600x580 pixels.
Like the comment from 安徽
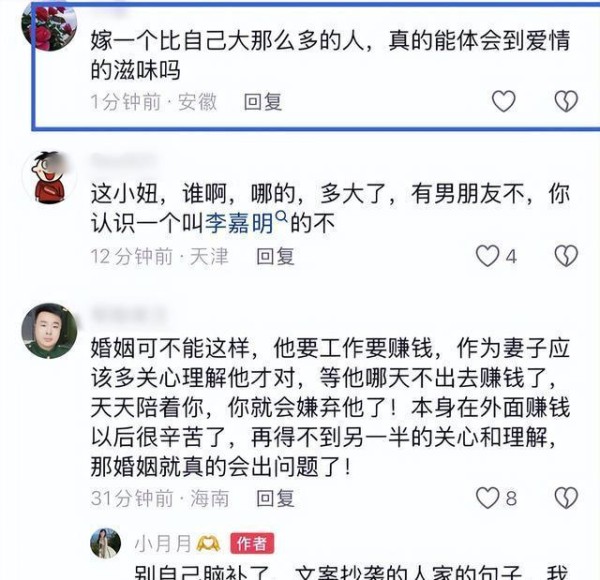click(504, 101)
